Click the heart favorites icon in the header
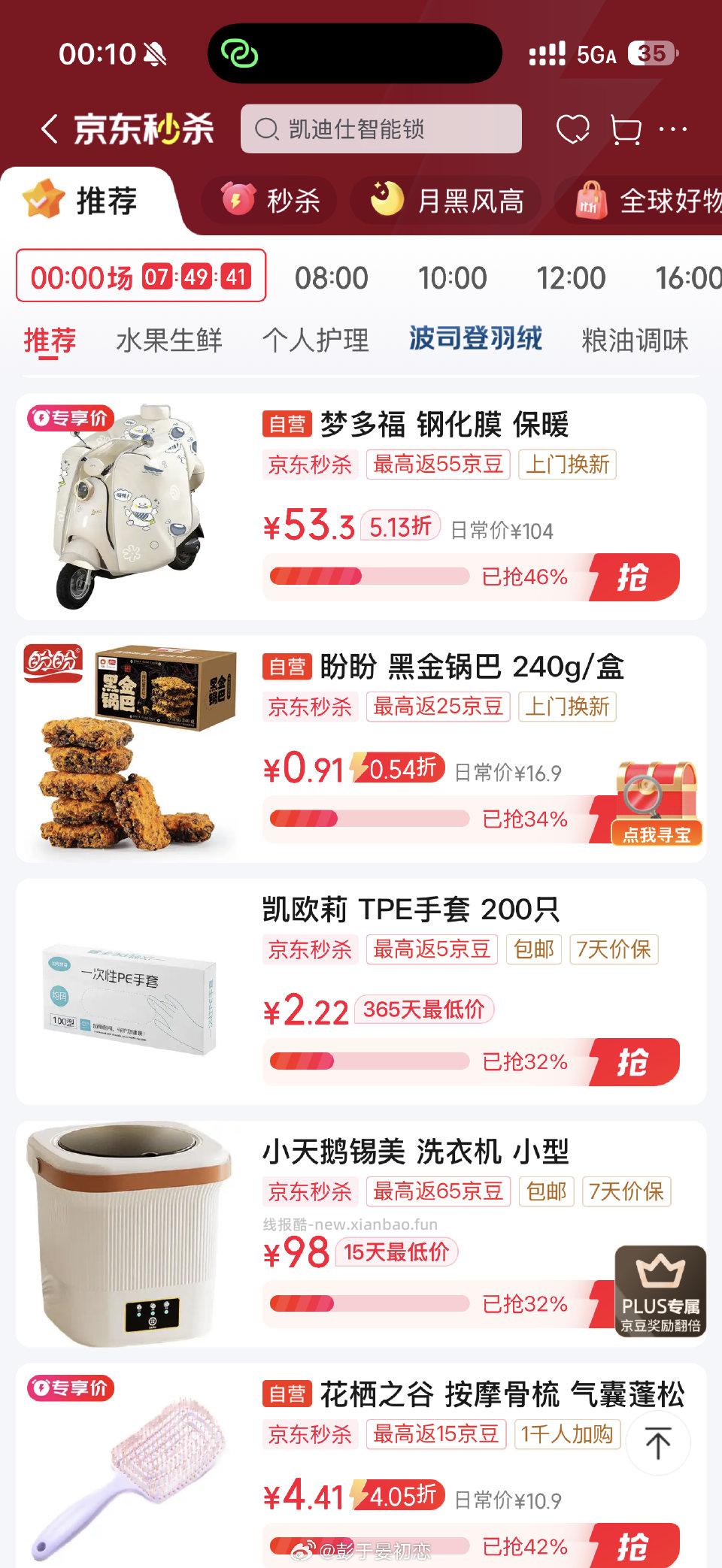This screenshot has width=722, height=1568. coord(575,128)
